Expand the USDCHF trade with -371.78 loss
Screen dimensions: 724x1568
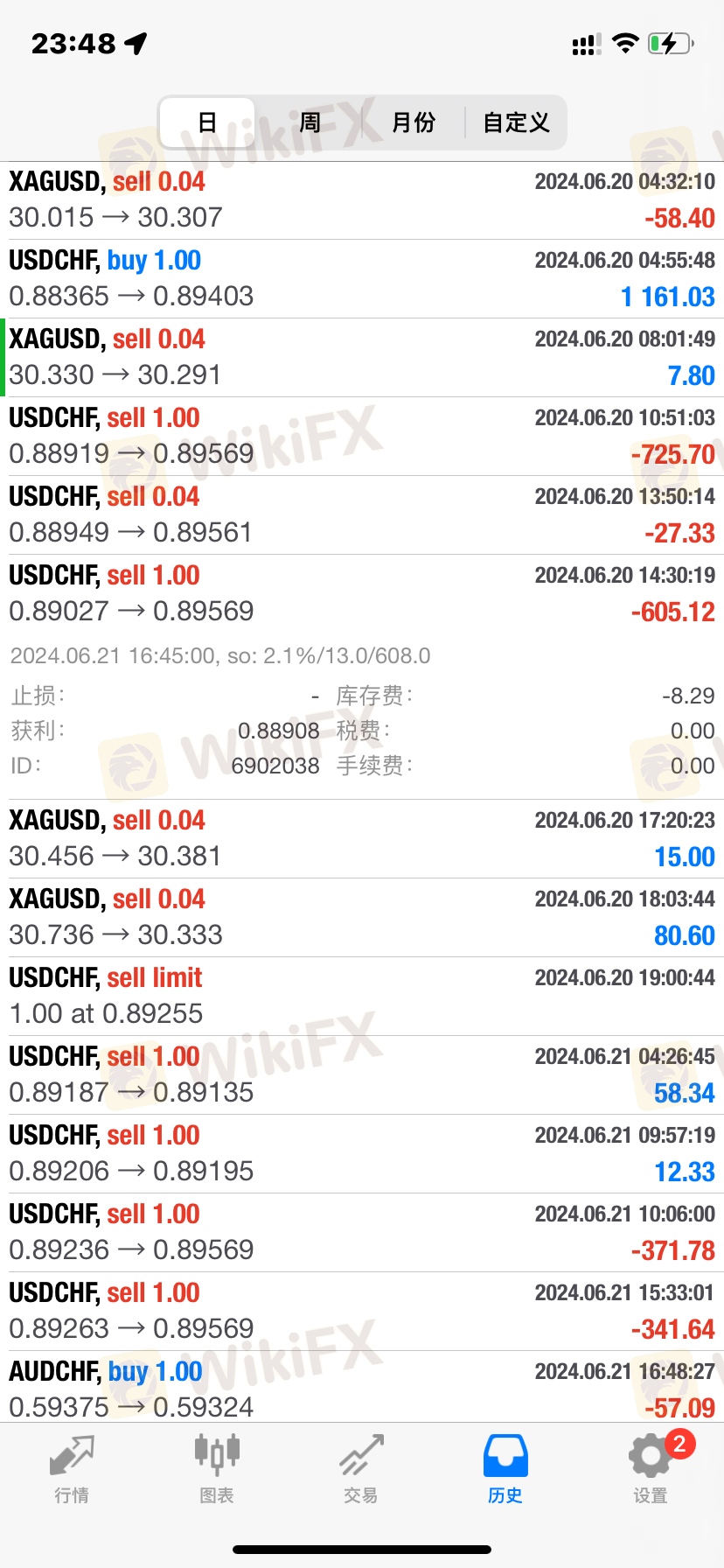click(362, 1233)
